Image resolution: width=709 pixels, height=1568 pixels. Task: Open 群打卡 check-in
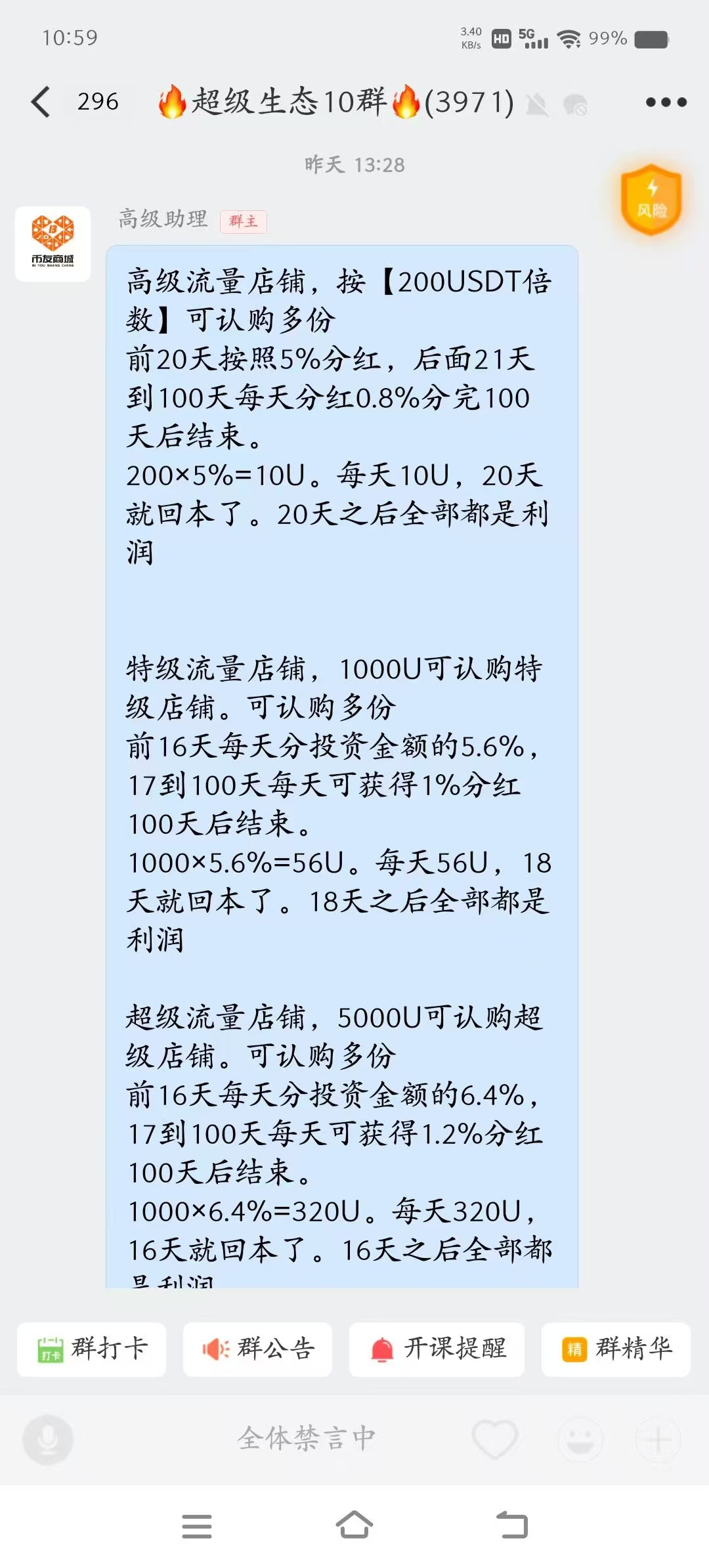pyautogui.click(x=91, y=1349)
